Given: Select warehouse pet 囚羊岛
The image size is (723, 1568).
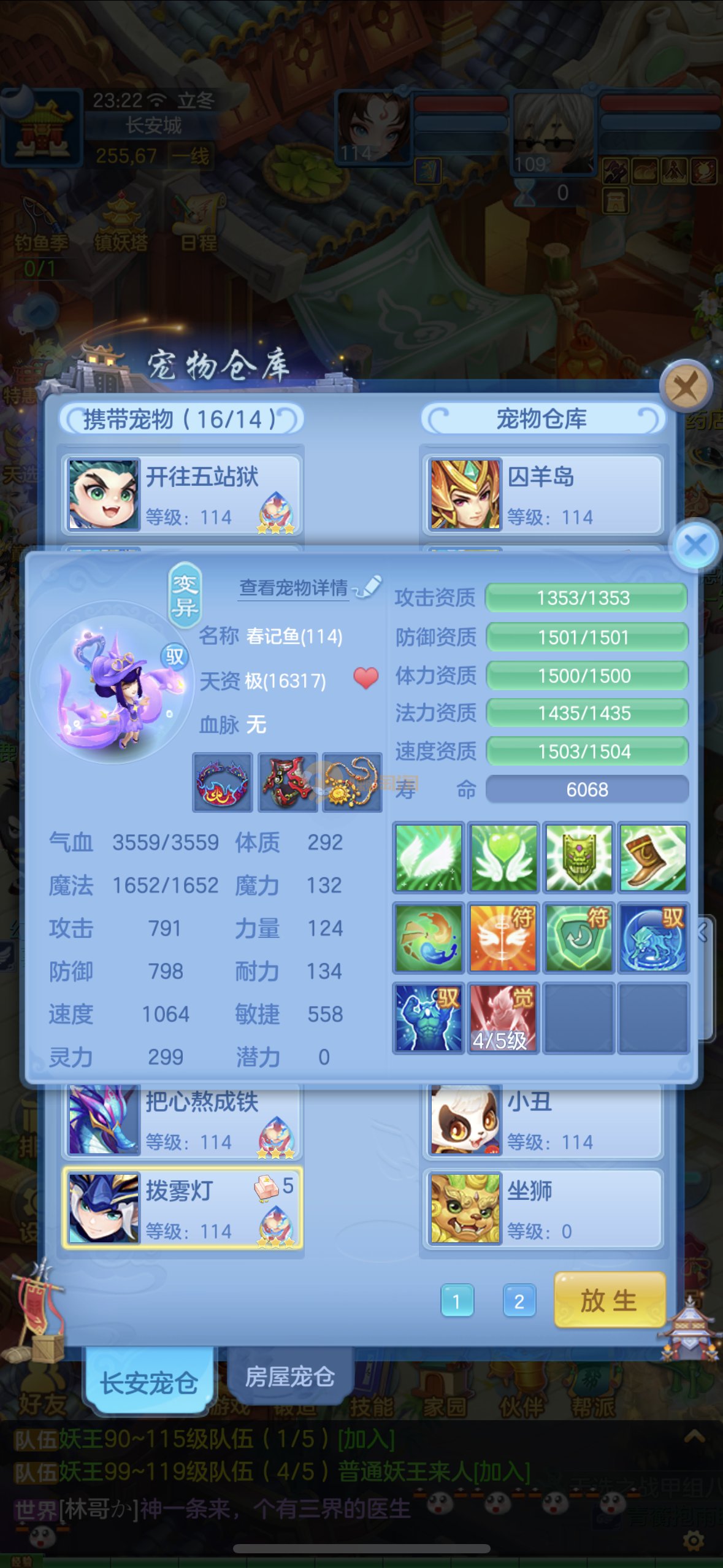Looking at the screenshot, I should 542,494.
